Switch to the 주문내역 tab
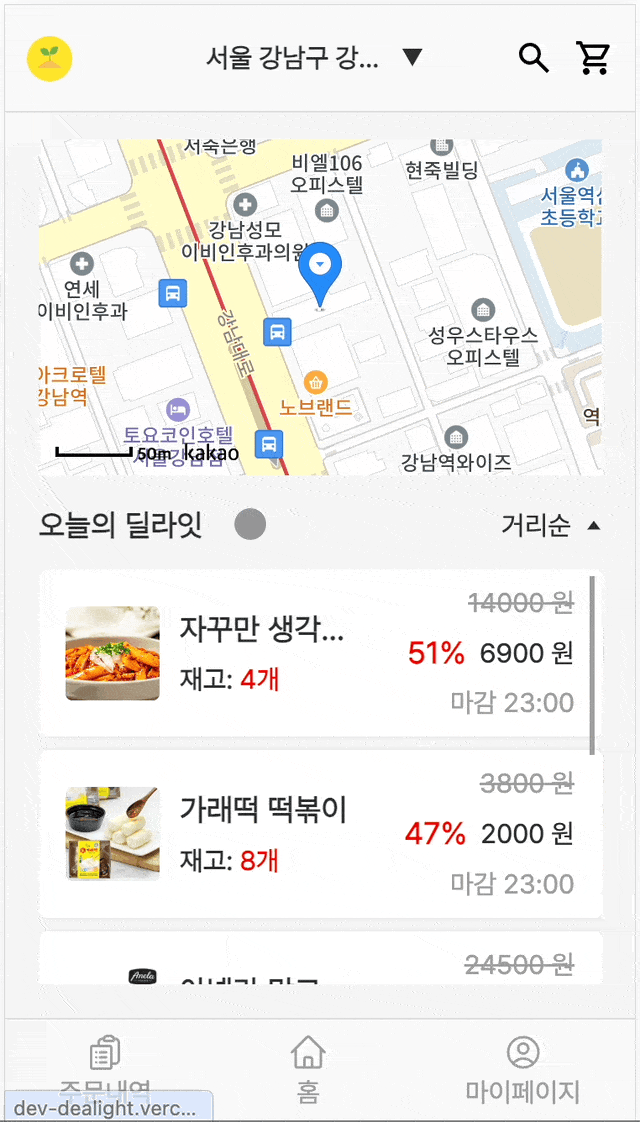The width and height of the screenshot is (640, 1122). [x=105, y=1068]
